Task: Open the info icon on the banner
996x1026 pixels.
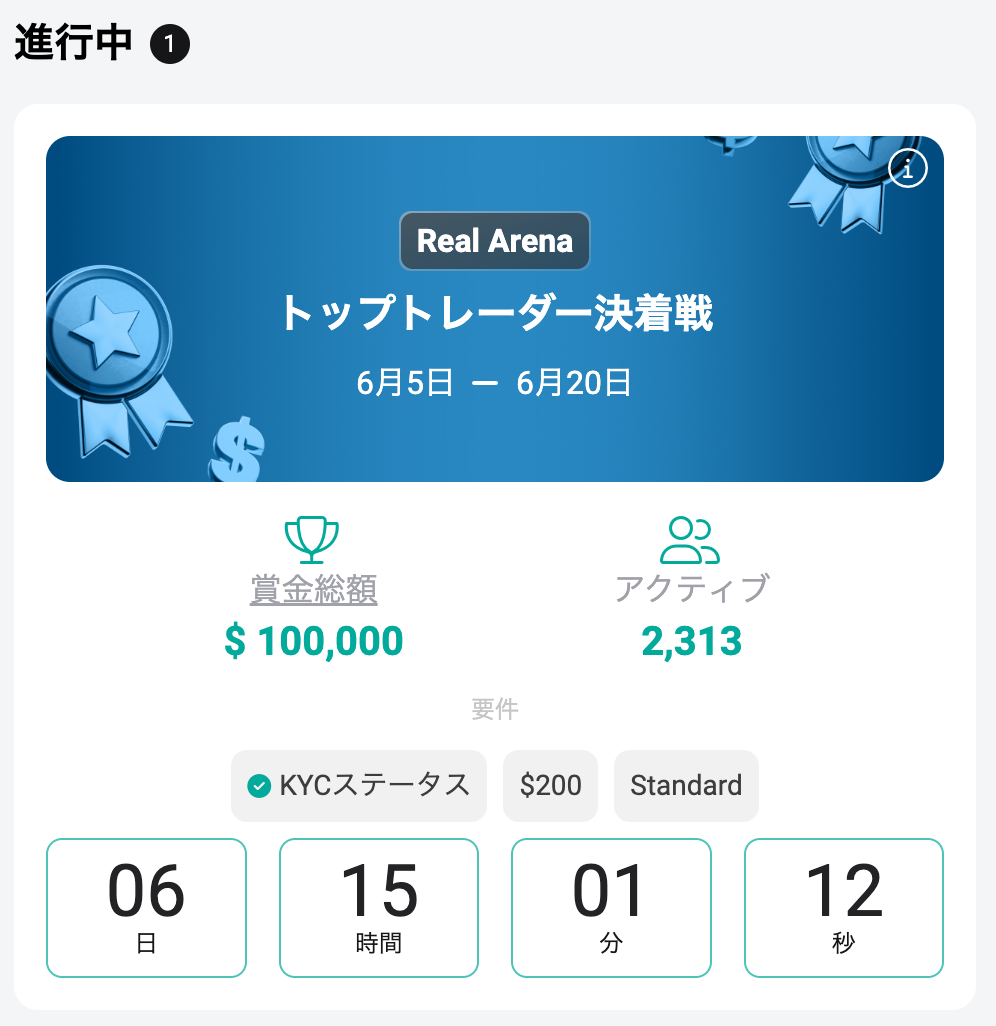Action: [x=908, y=169]
